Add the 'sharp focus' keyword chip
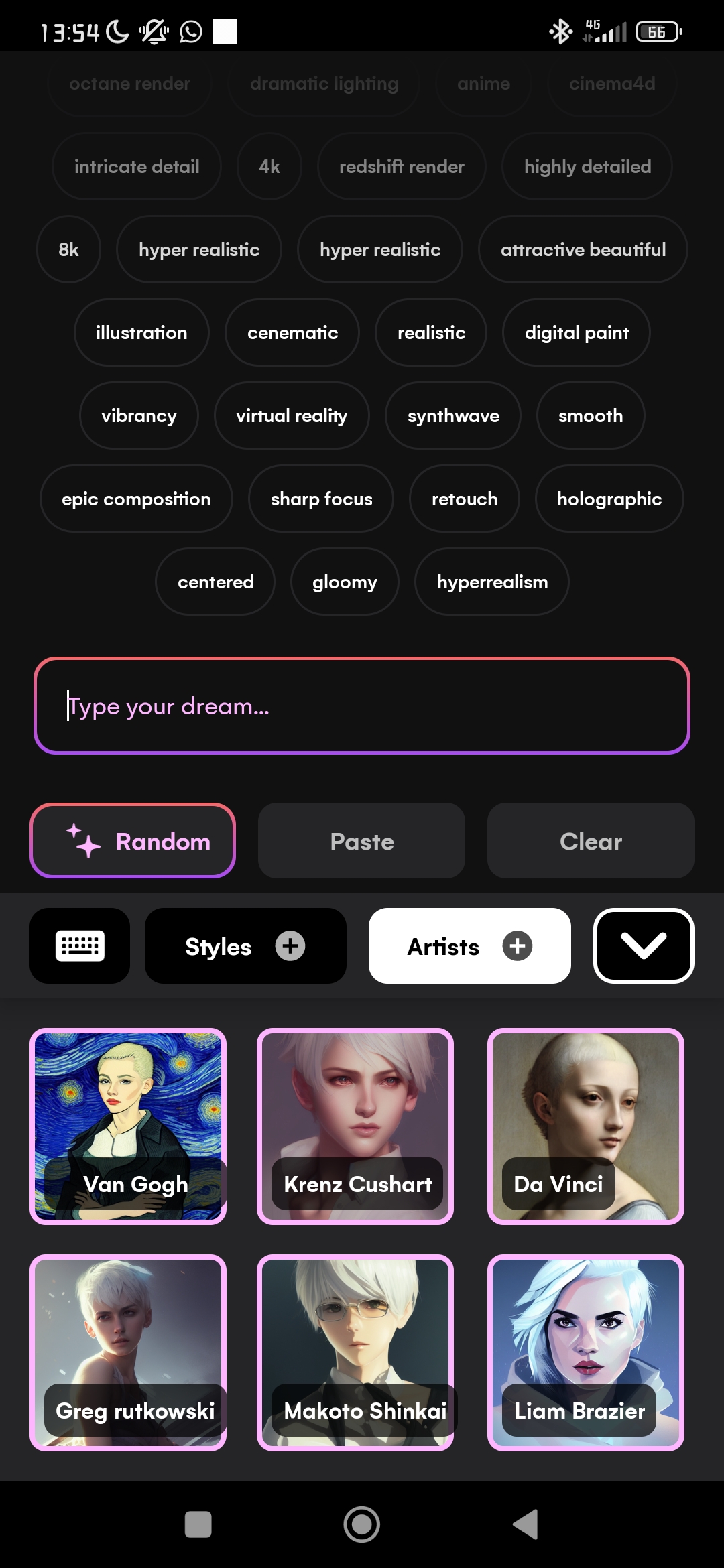Screen dimensions: 724x1568 point(321,499)
